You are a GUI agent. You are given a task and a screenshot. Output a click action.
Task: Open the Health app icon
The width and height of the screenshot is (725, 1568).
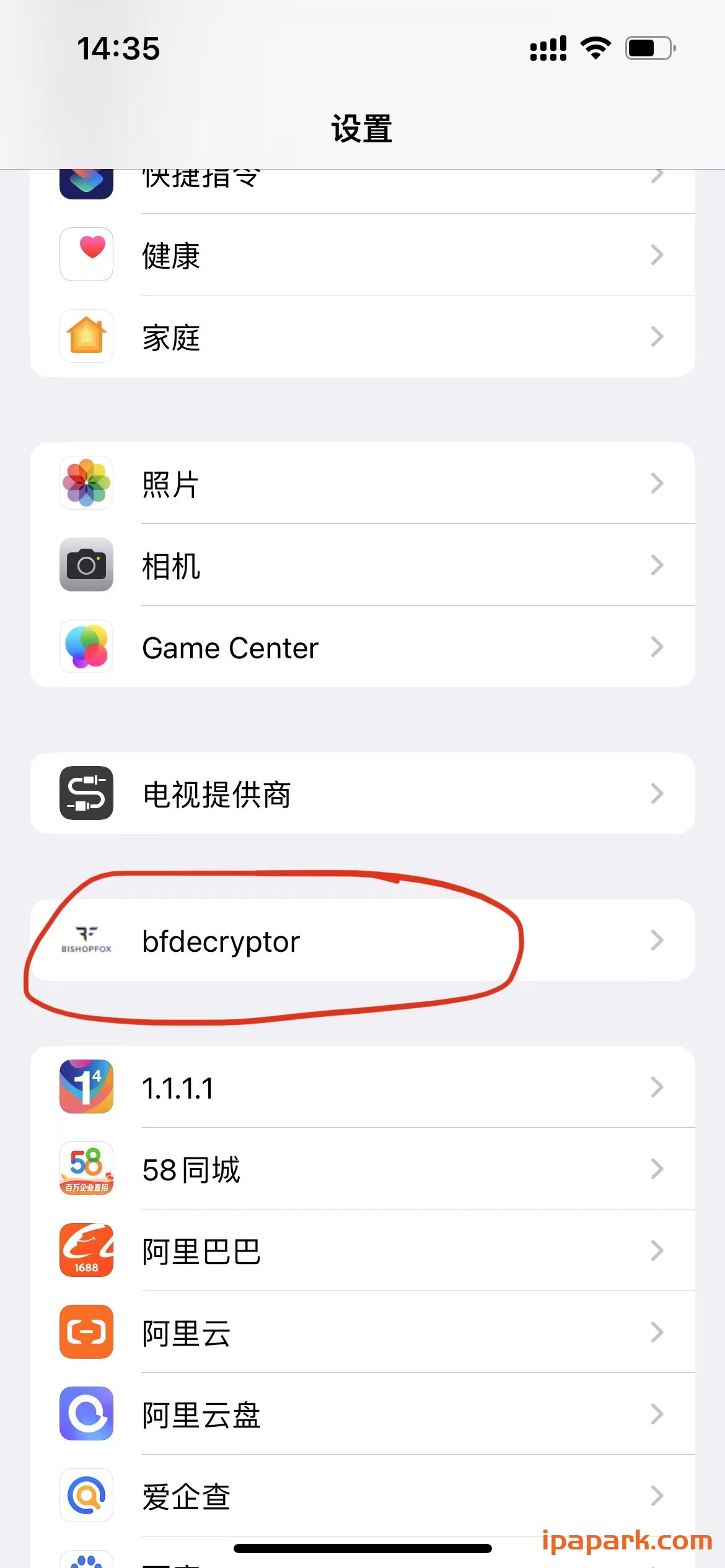tap(86, 255)
